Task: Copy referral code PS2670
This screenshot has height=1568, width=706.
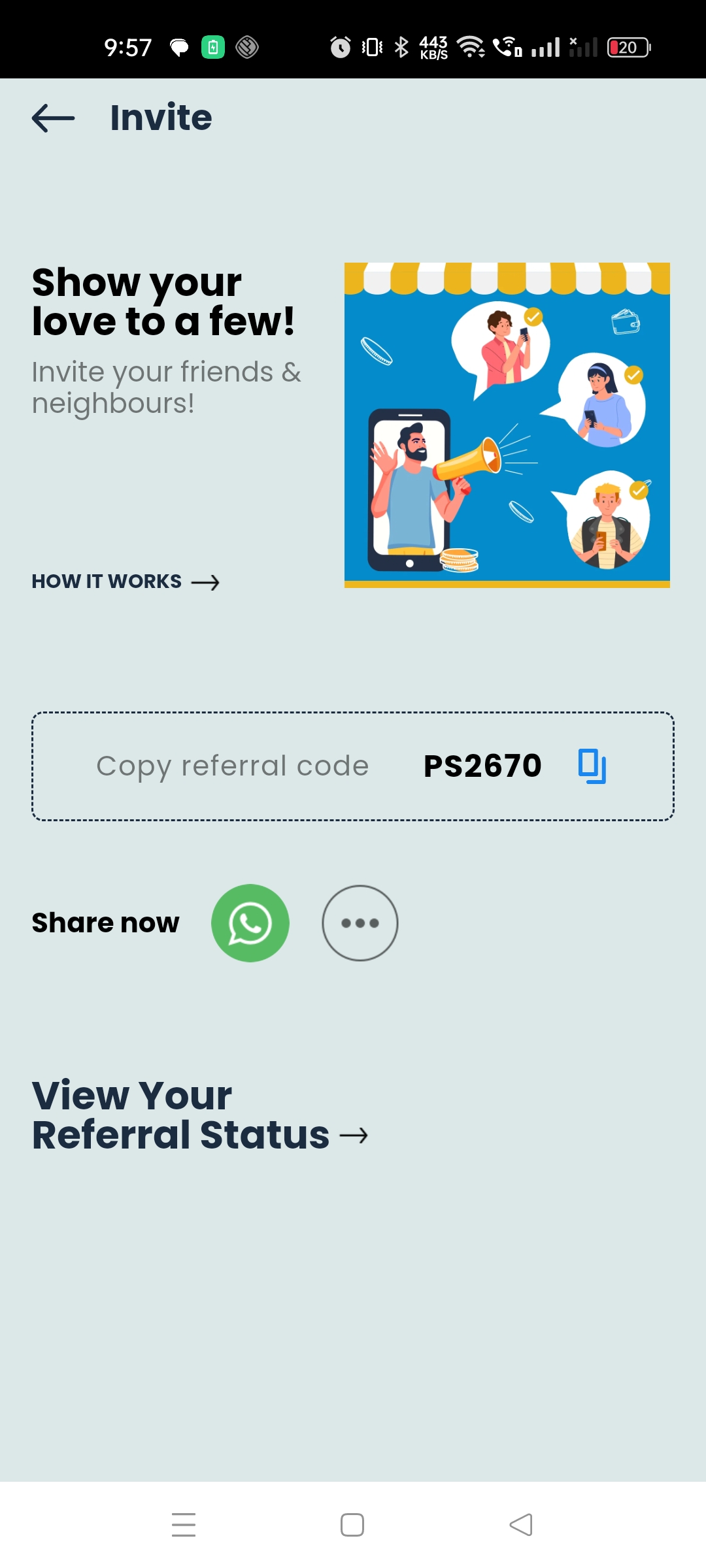Action: click(x=592, y=766)
